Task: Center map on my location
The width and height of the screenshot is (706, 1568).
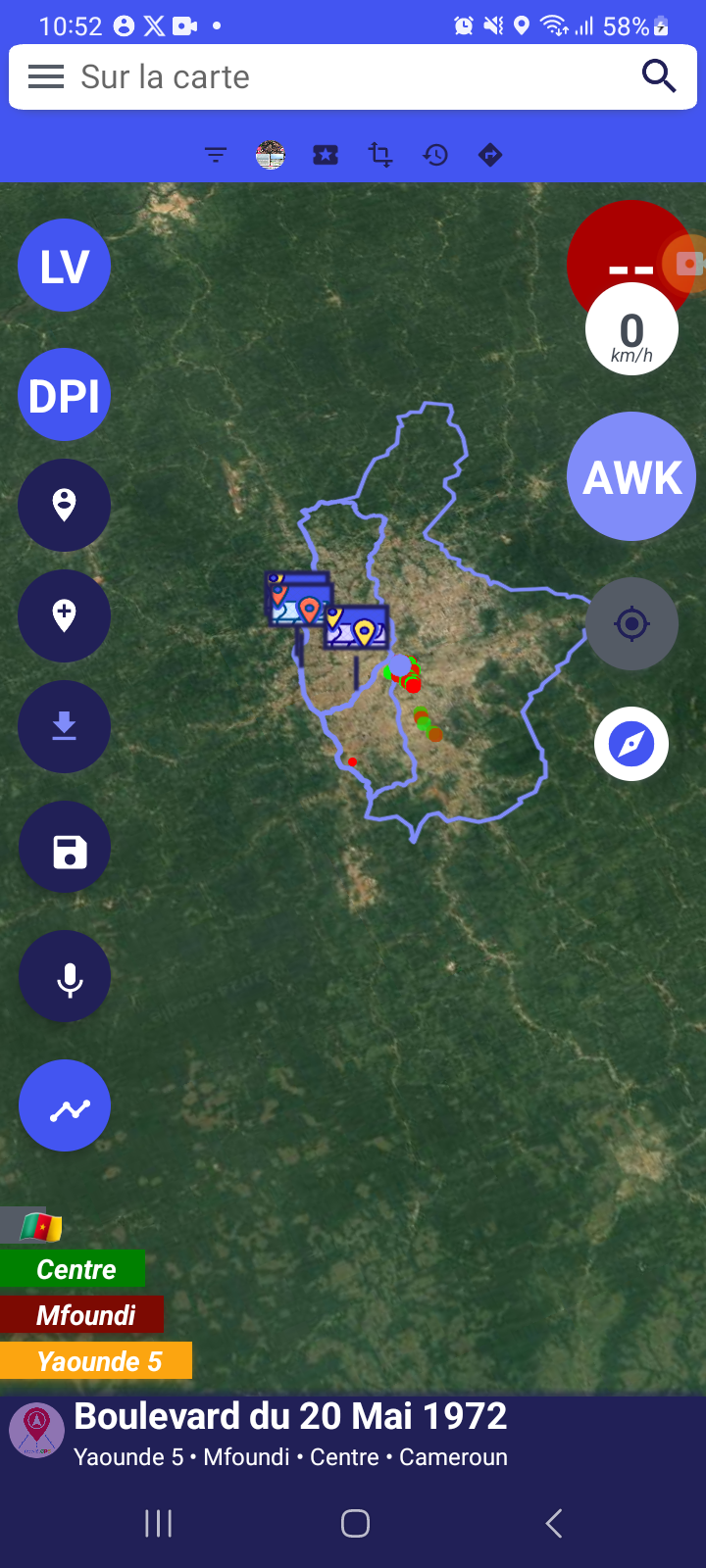Action: click(631, 623)
